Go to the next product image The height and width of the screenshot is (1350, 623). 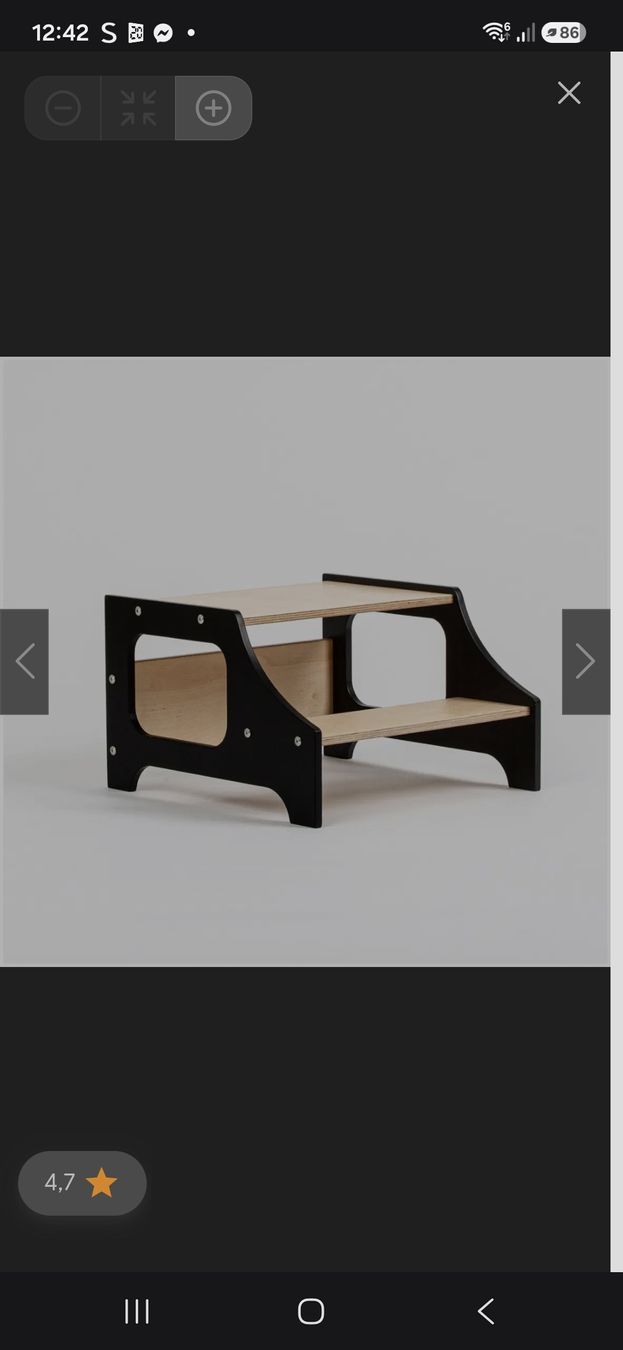(x=586, y=662)
